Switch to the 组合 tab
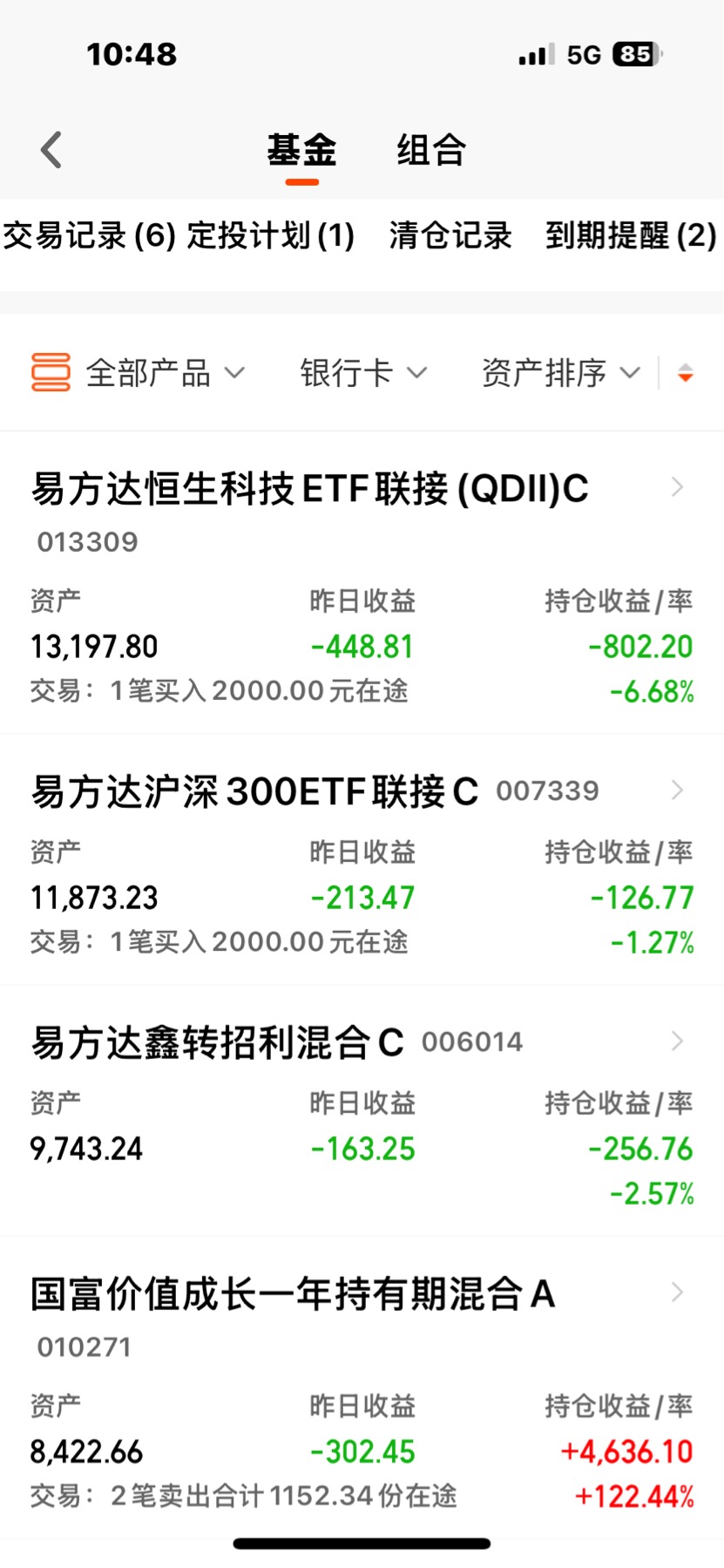This screenshot has width=724, height=1568. tap(431, 150)
